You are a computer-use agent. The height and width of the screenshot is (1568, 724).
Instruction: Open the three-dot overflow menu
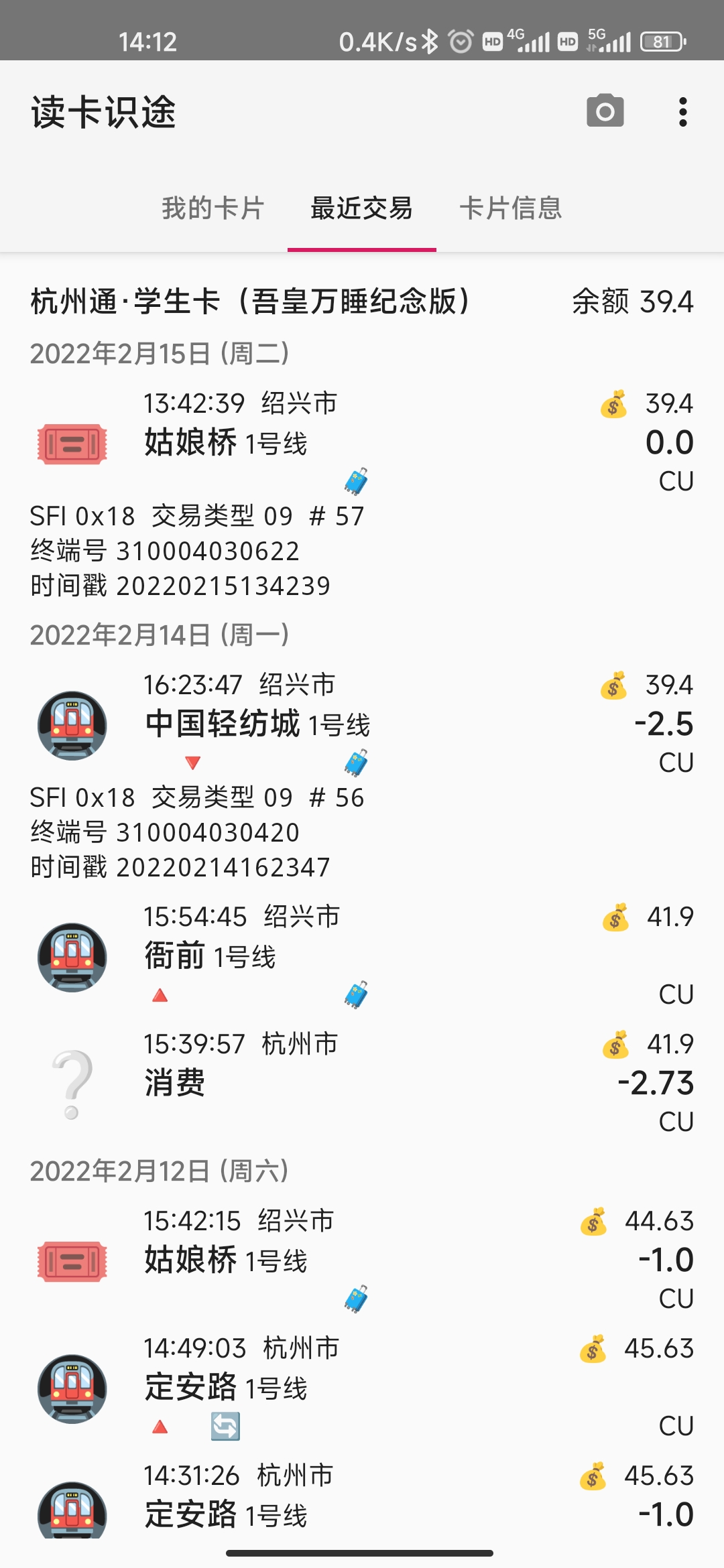(682, 111)
